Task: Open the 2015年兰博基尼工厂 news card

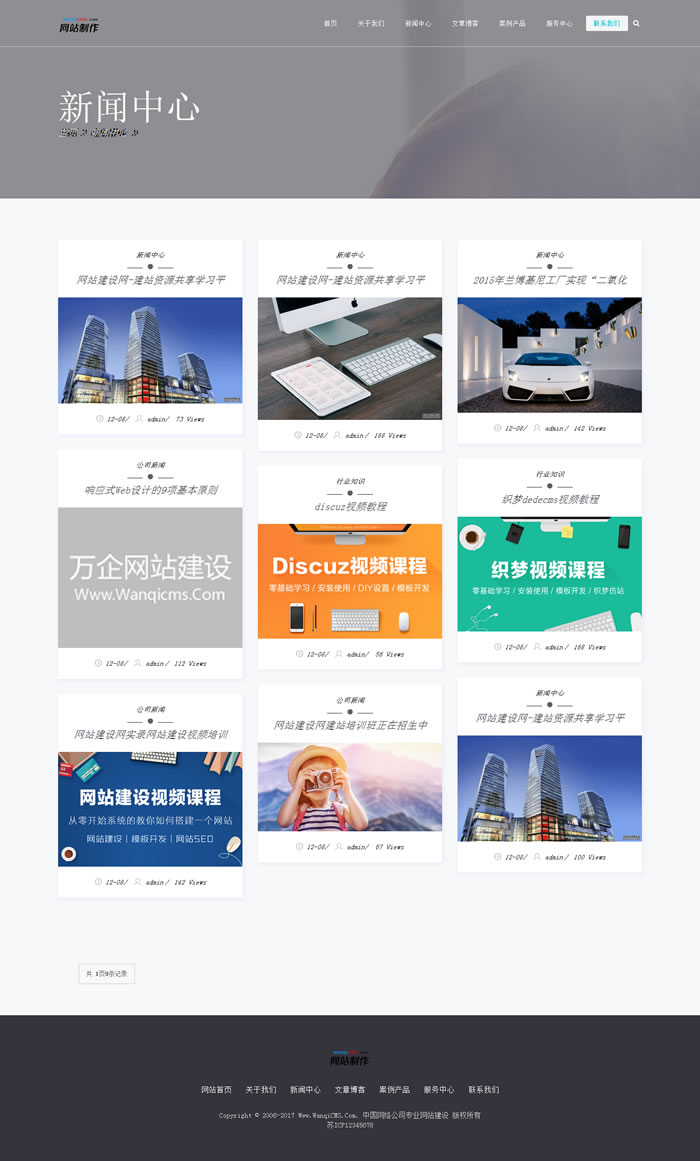Action: [x=549, y=281]
